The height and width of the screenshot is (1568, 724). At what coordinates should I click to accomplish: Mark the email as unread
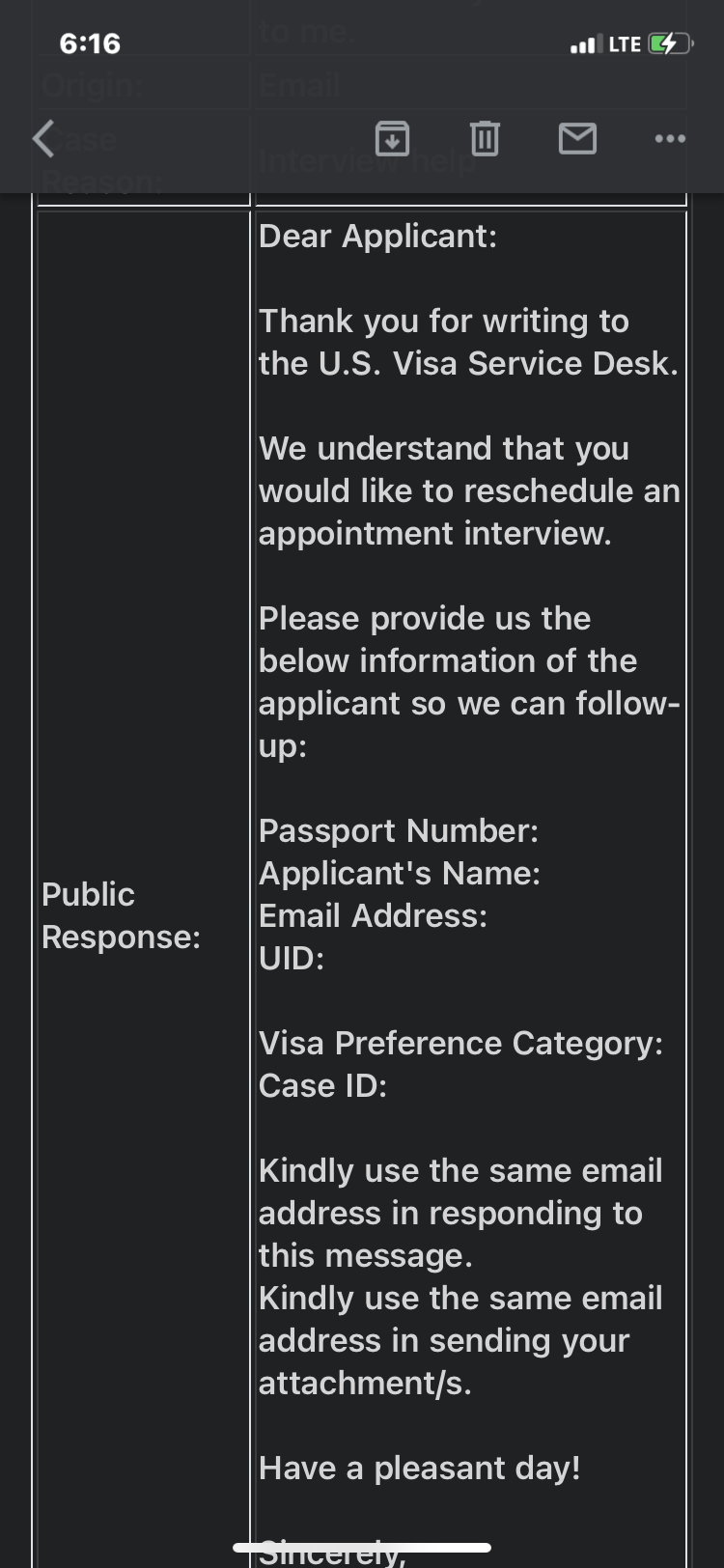click(x=577, y=139)
